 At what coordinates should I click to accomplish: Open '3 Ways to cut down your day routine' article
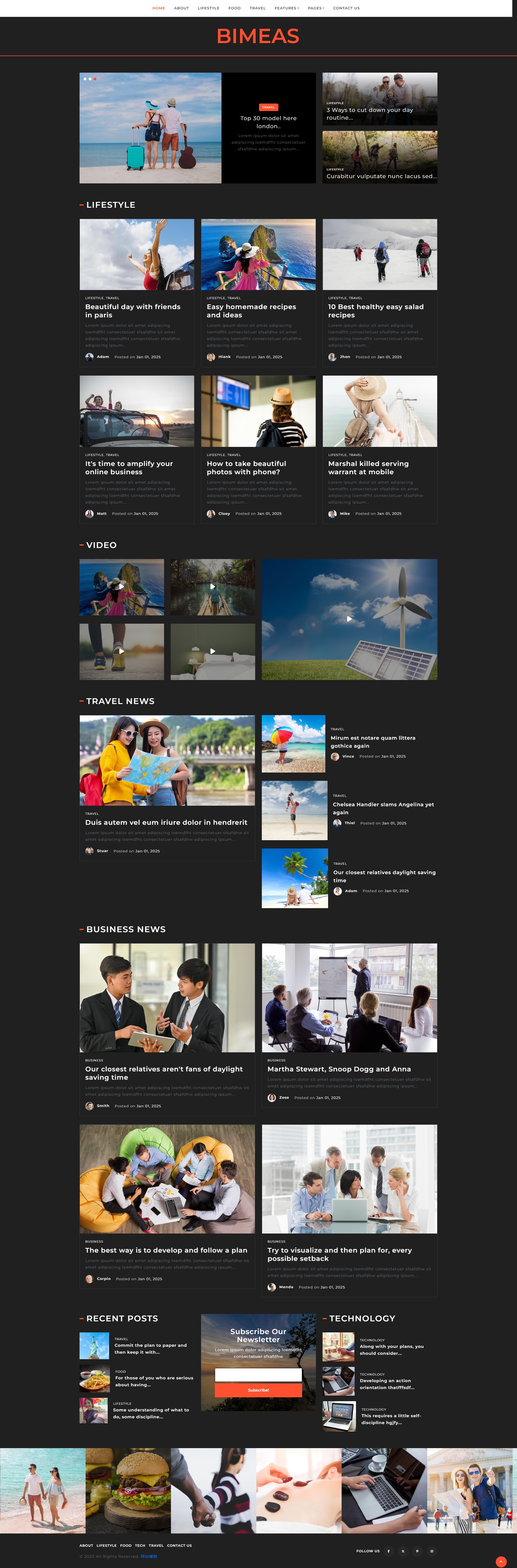(x=370, y=114)
